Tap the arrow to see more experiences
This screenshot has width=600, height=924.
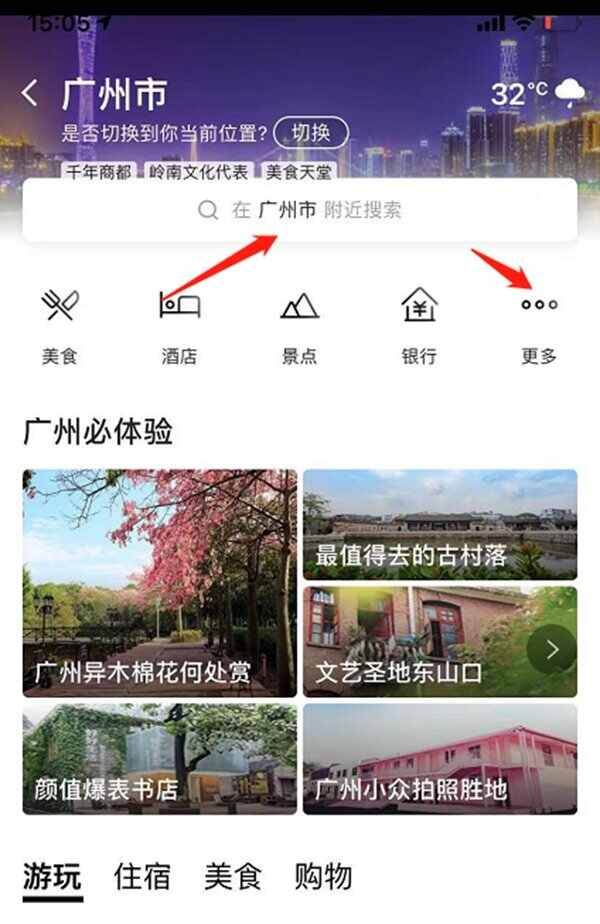pyautogui.click(x=552, y=650)
